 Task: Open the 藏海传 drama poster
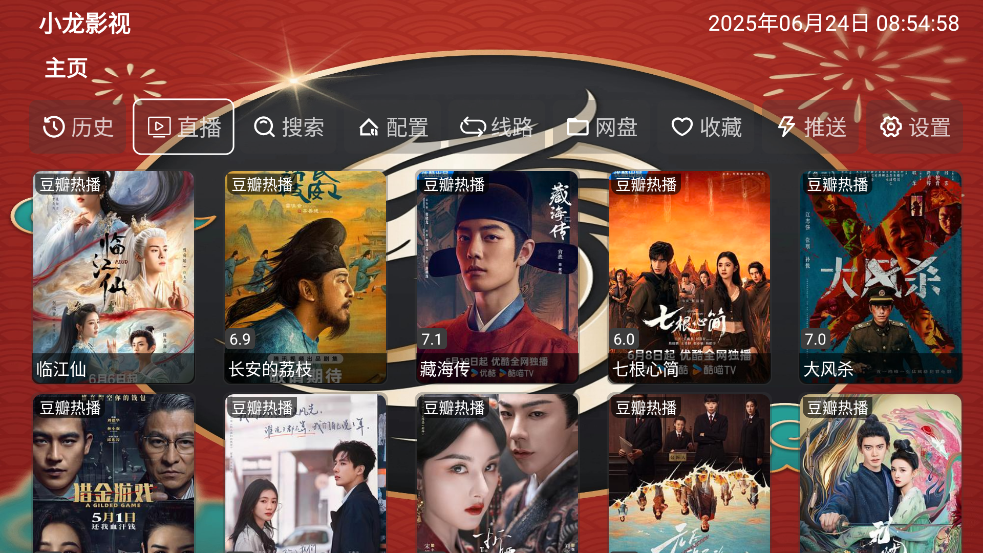click(x=497, y=277)
